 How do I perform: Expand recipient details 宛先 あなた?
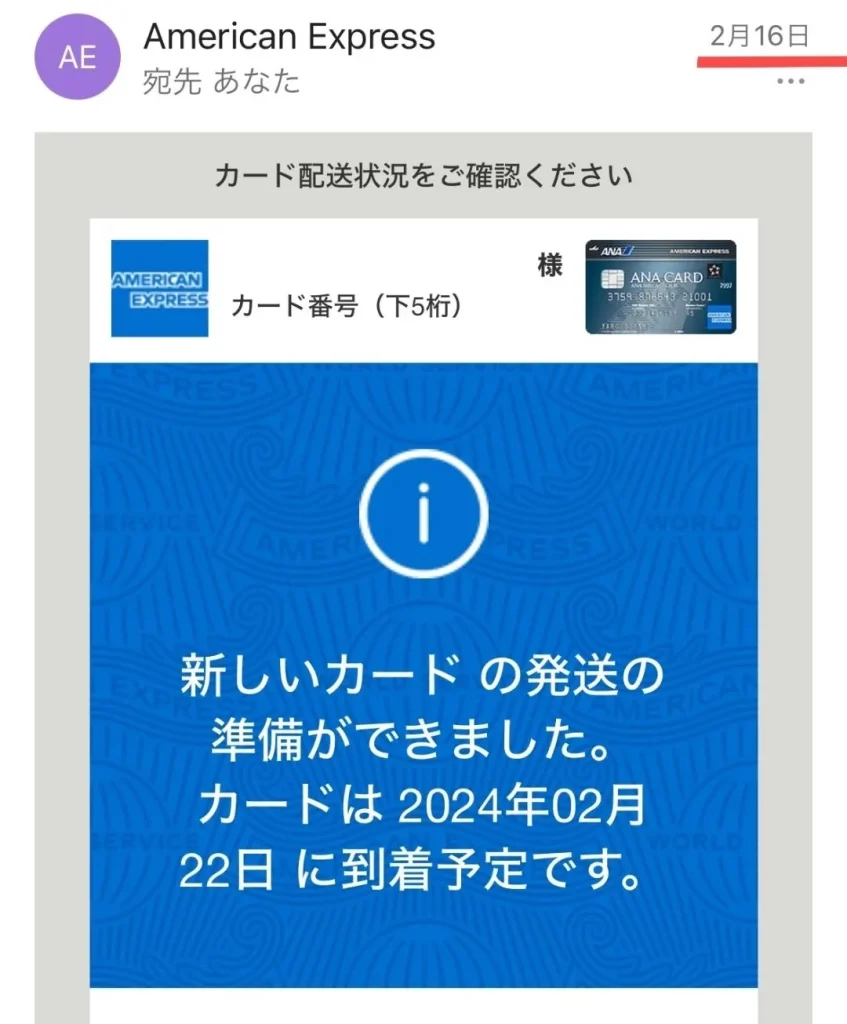click(221, 82)
